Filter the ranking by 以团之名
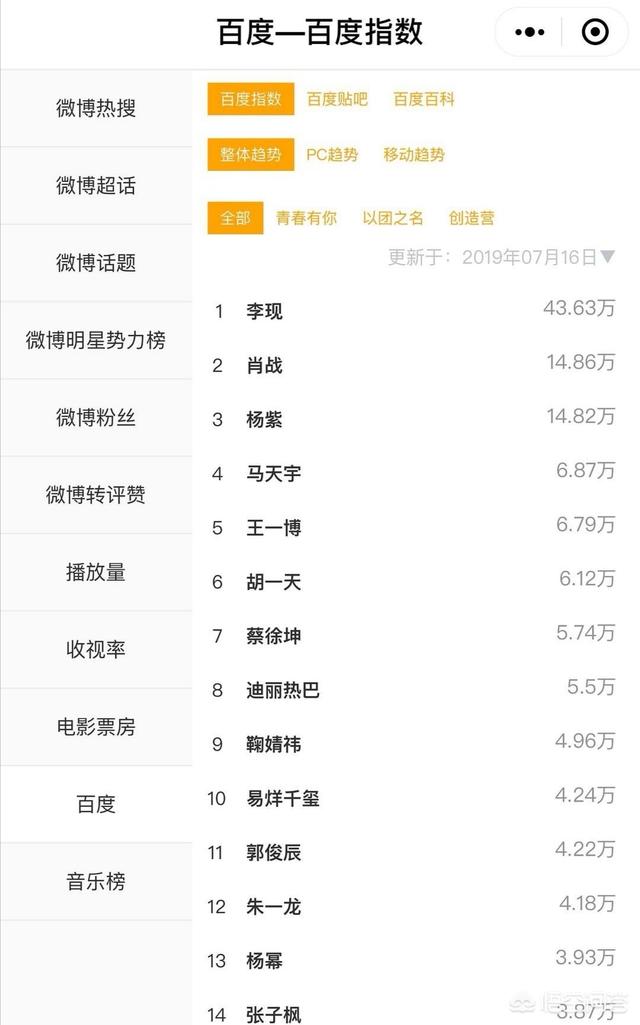 click(x=393, y=218)
